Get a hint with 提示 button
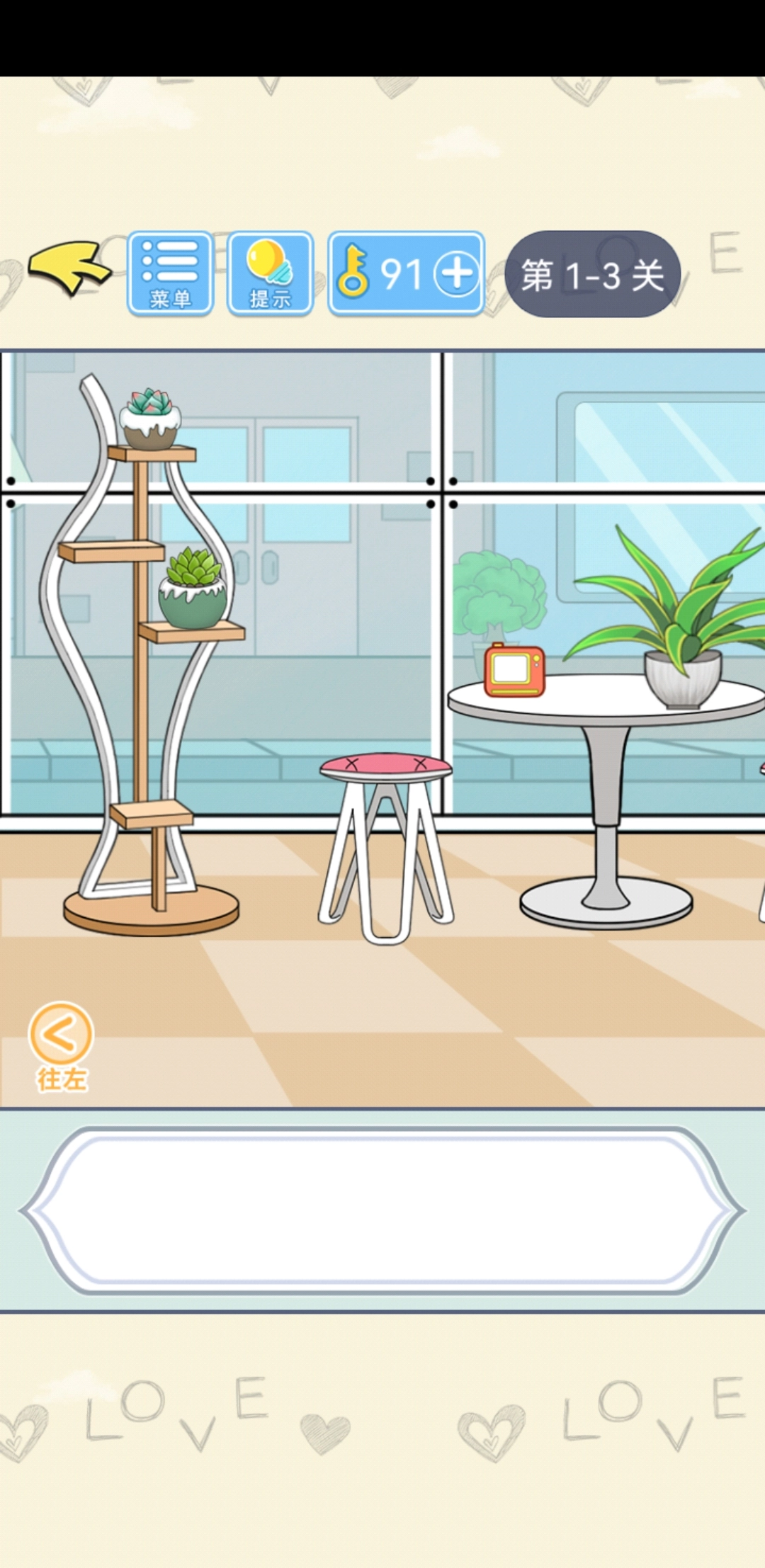This screenshot has width=765, height=1568. pyautogui.click(x=270, y=273)
